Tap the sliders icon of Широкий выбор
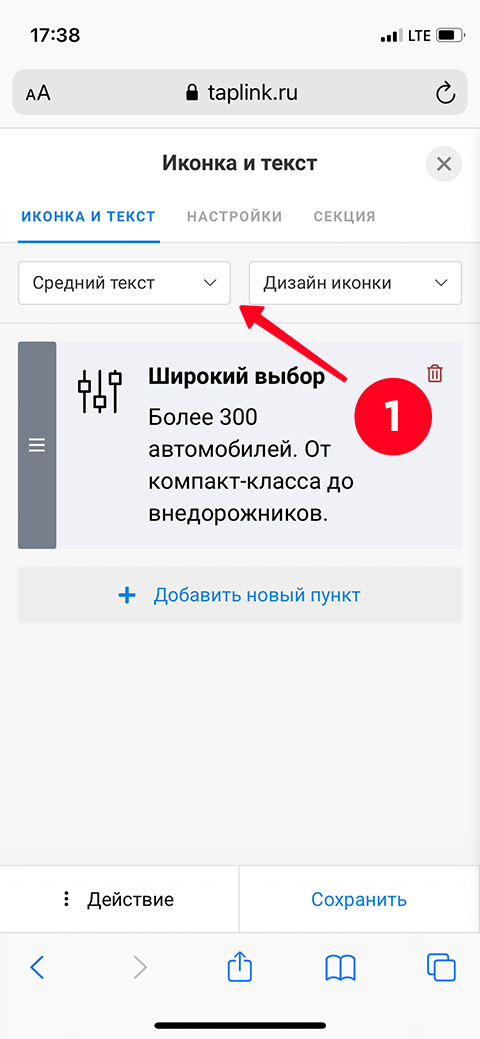480x1039 pixels. pos(100,390)
